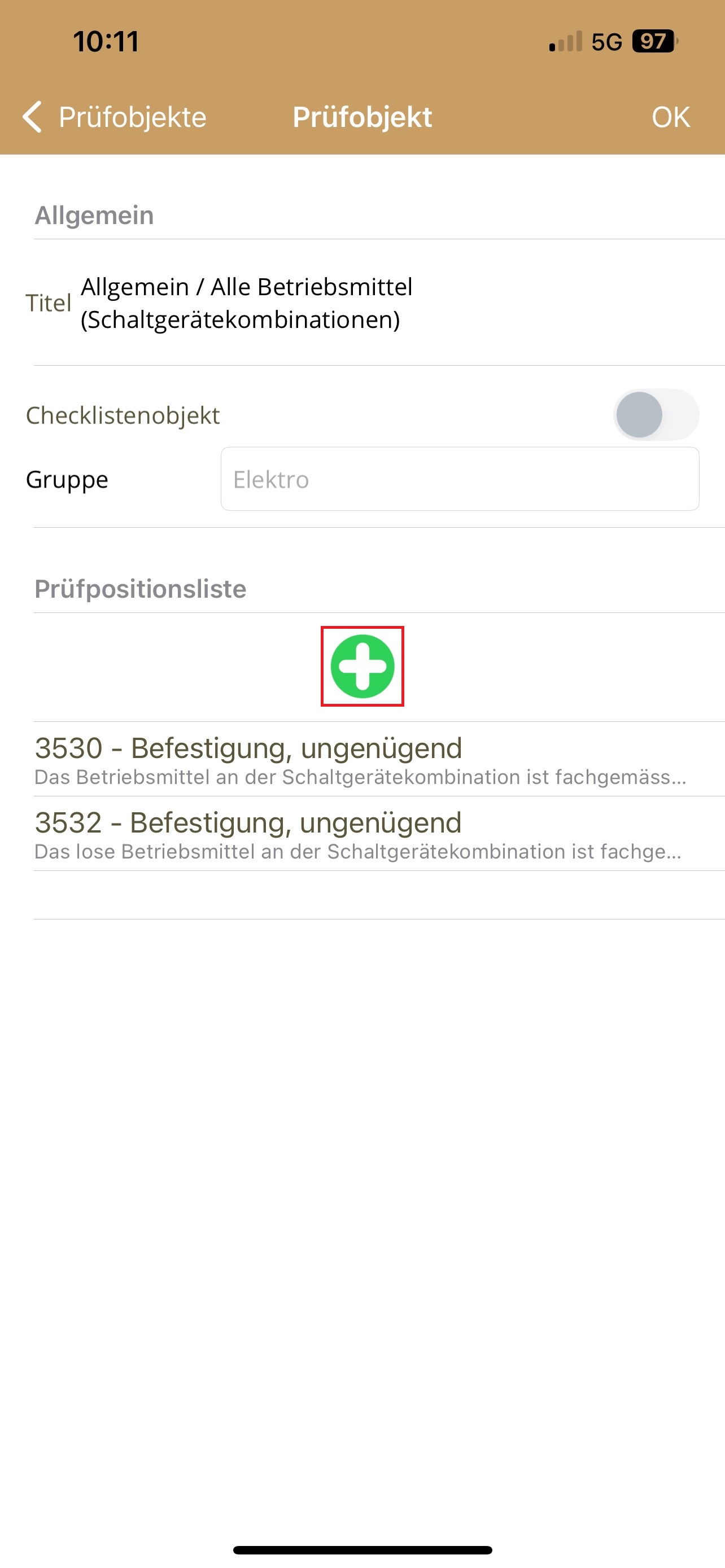Toggle the Checklistenobjekt switch

tap(656, 414)
